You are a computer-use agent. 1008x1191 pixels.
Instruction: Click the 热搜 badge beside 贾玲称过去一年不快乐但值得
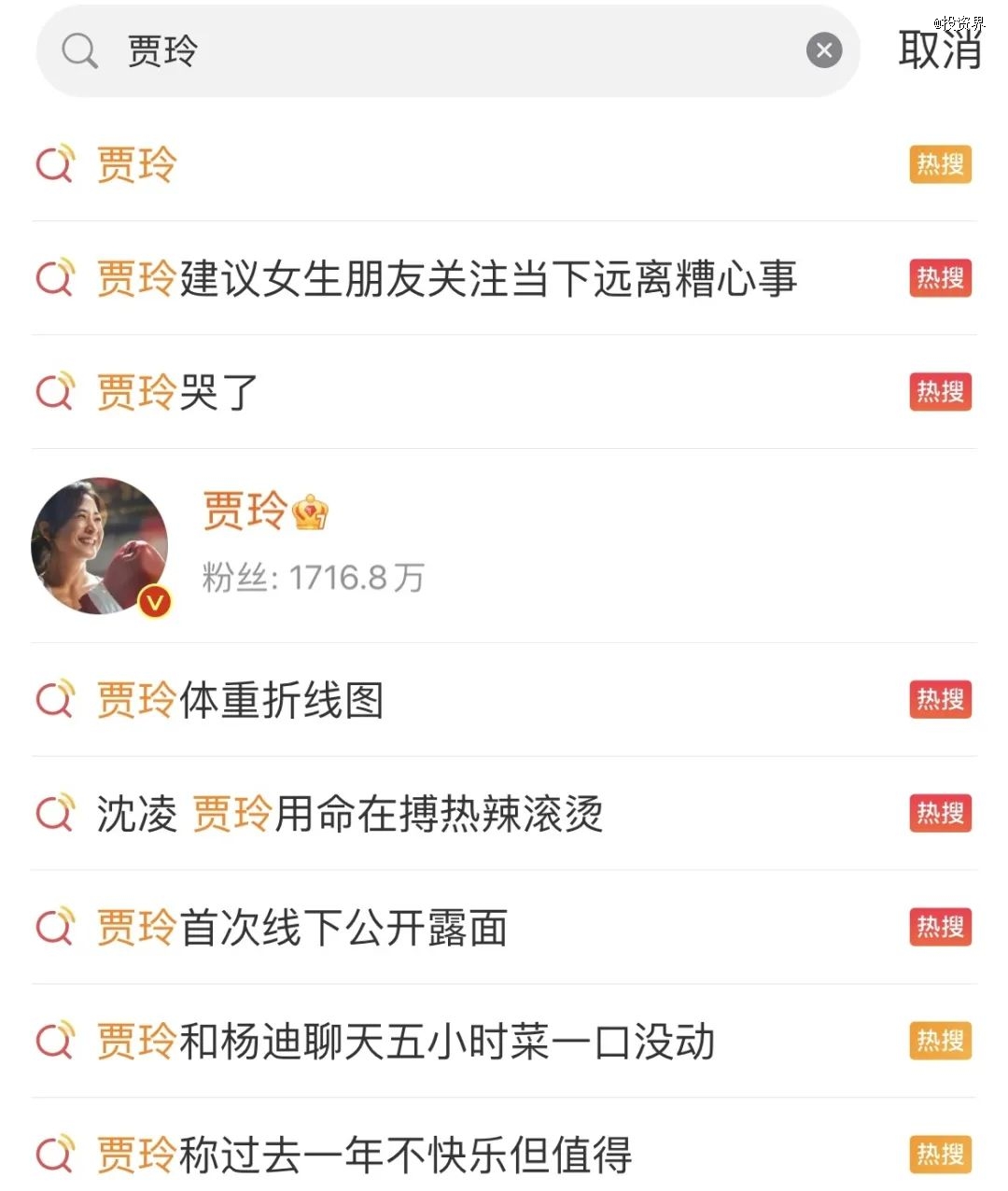[940, 1155]
